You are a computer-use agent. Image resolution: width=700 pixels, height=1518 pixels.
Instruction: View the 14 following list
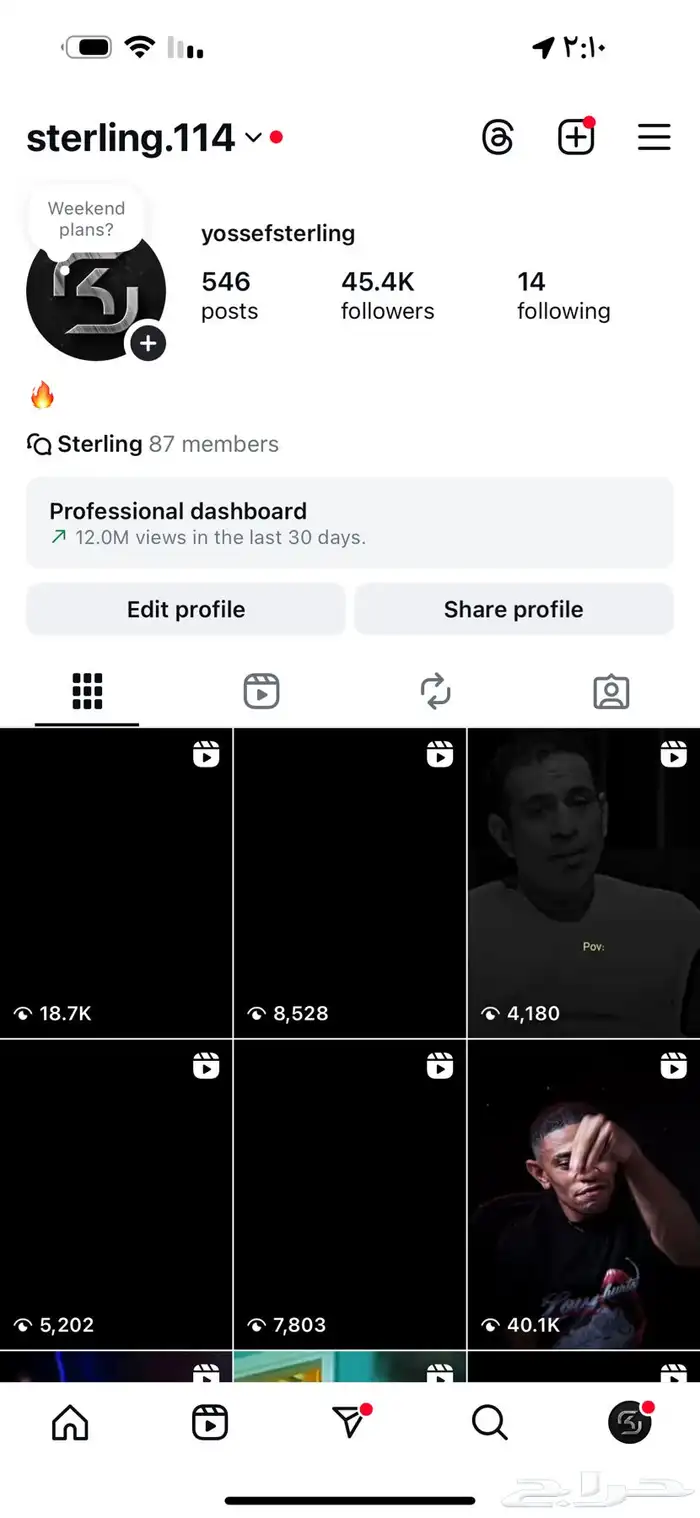[x=563, y=295]
